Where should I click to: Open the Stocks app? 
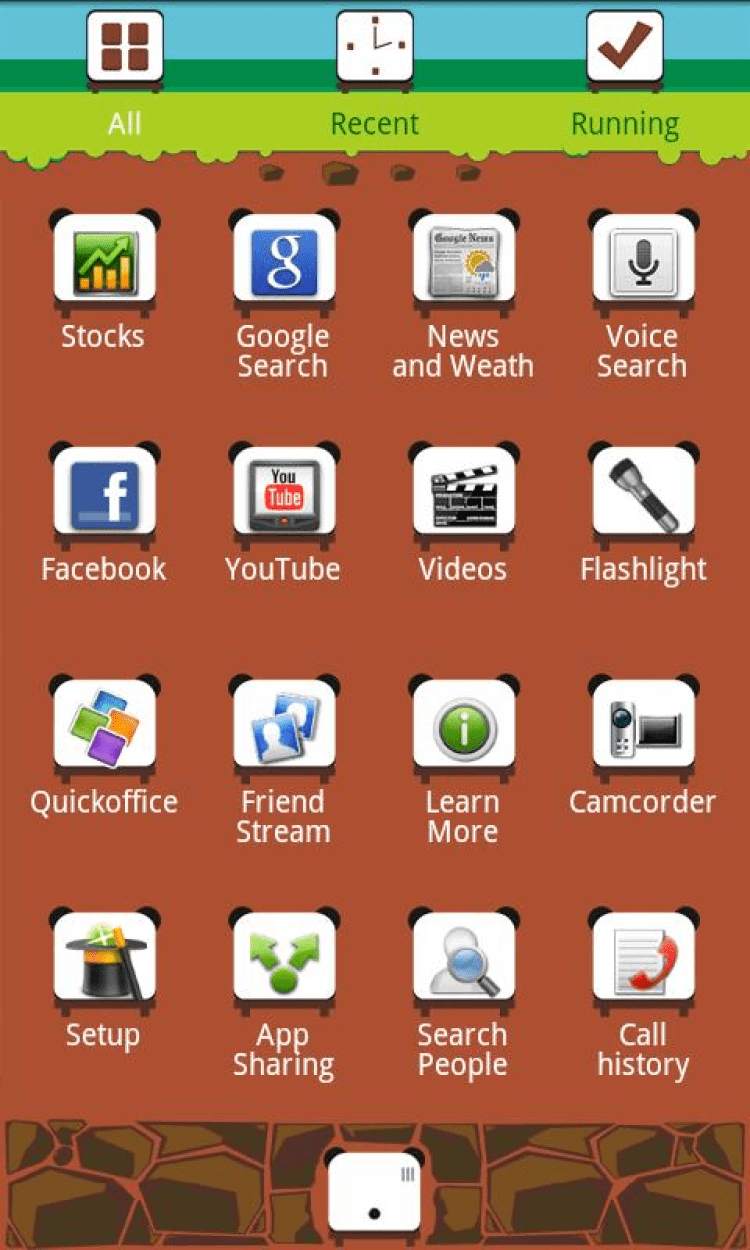(x=104, y=260)
